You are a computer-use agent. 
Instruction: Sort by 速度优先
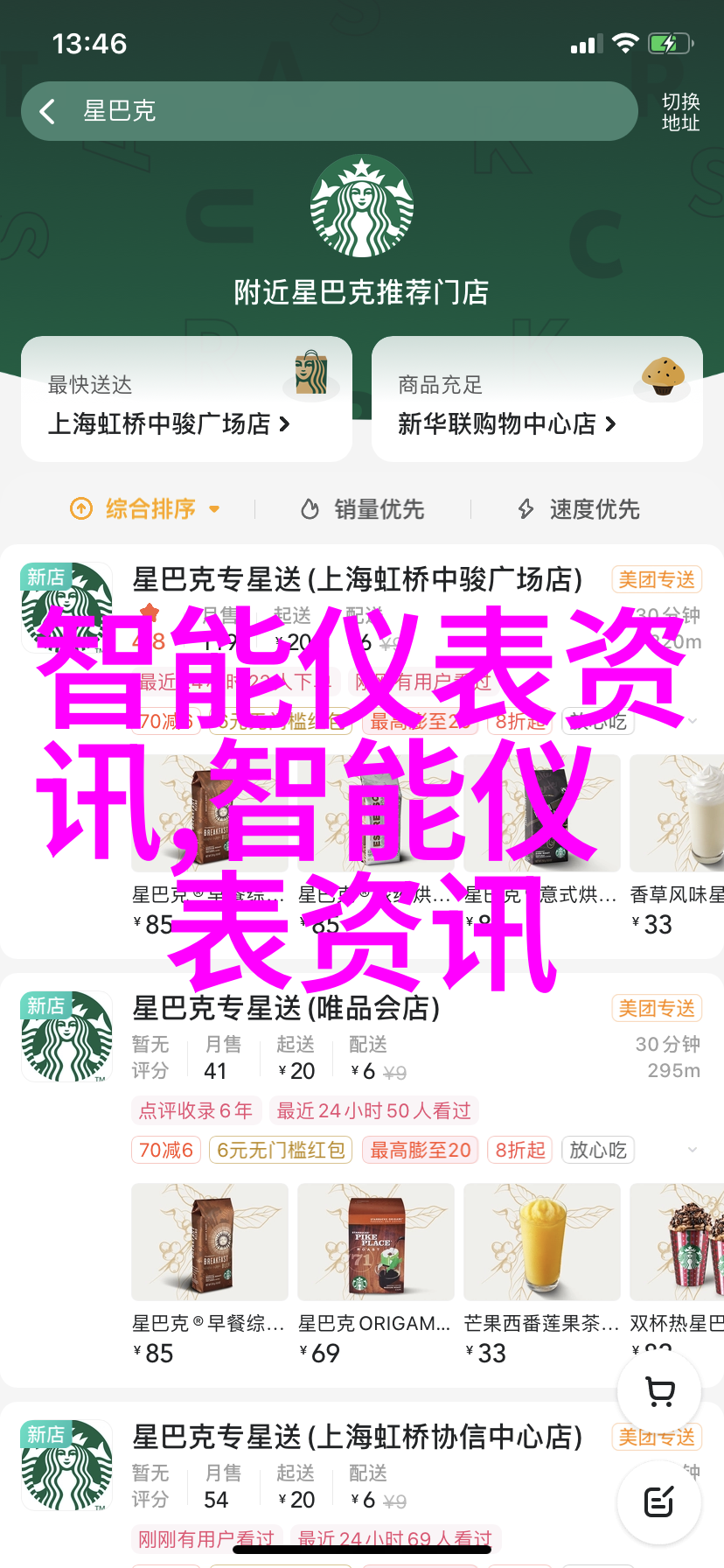point(579,508)
